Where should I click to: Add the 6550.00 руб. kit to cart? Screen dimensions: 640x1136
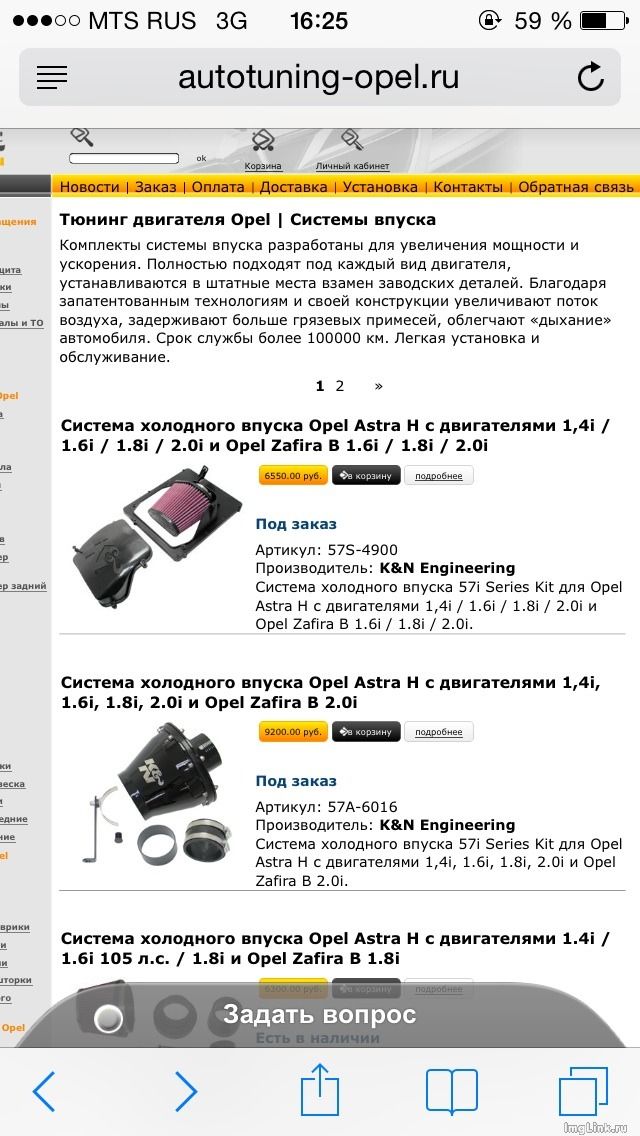pos(366,475)
